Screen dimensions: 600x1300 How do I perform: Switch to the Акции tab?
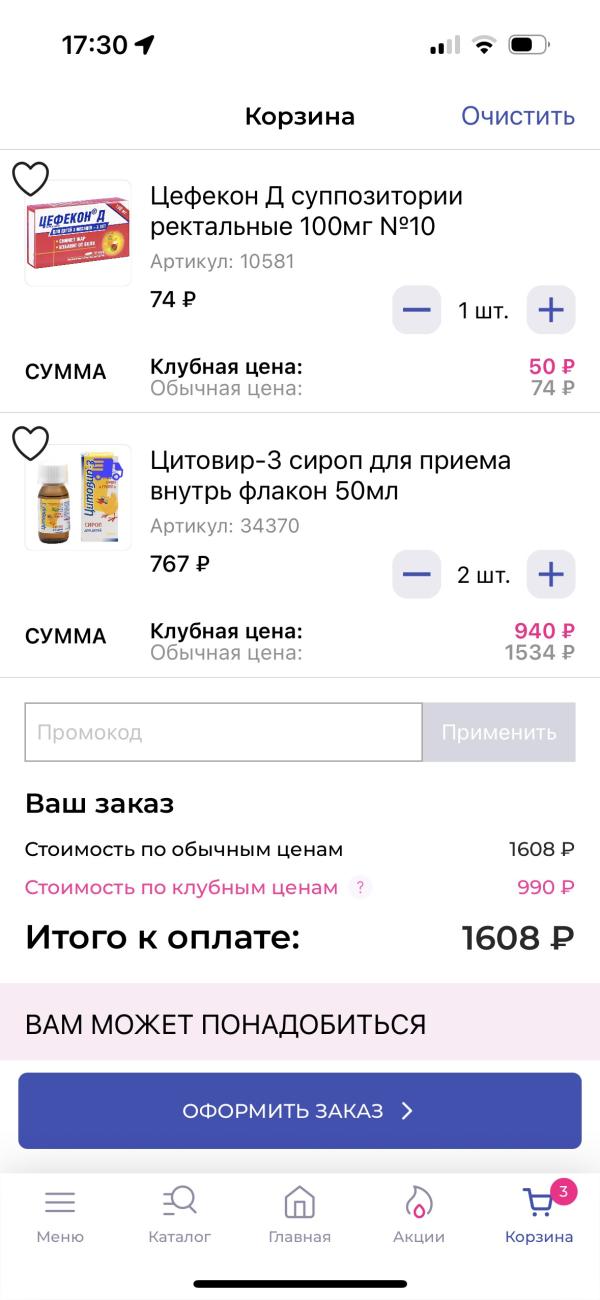(x=419, y=1214)
